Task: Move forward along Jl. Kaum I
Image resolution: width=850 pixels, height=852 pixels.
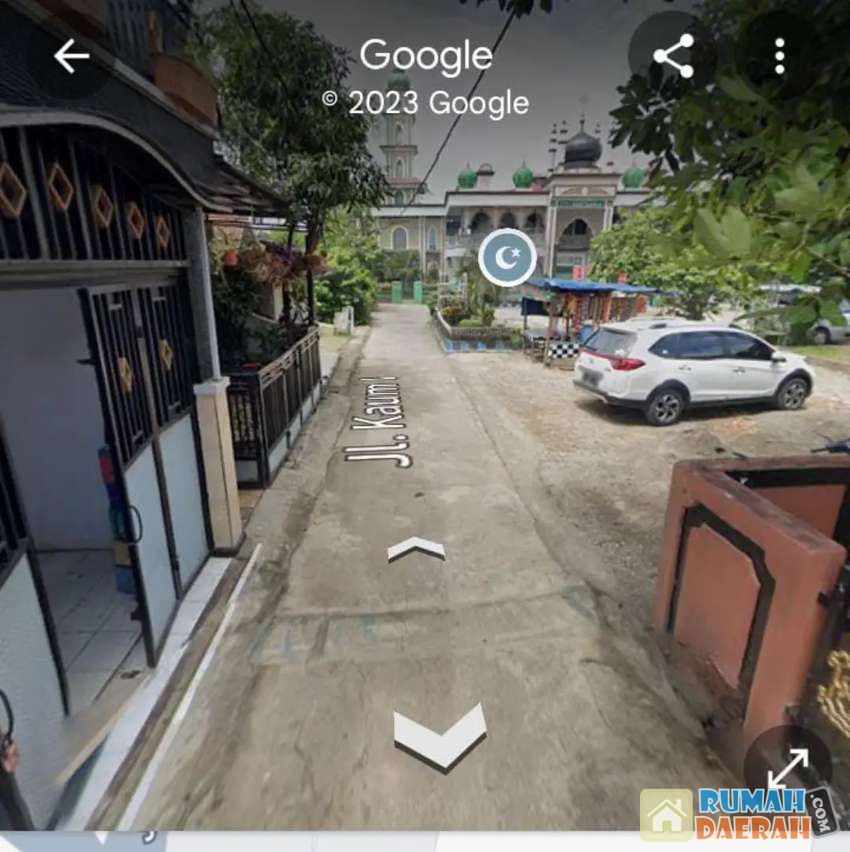Action: coord(416,548)
